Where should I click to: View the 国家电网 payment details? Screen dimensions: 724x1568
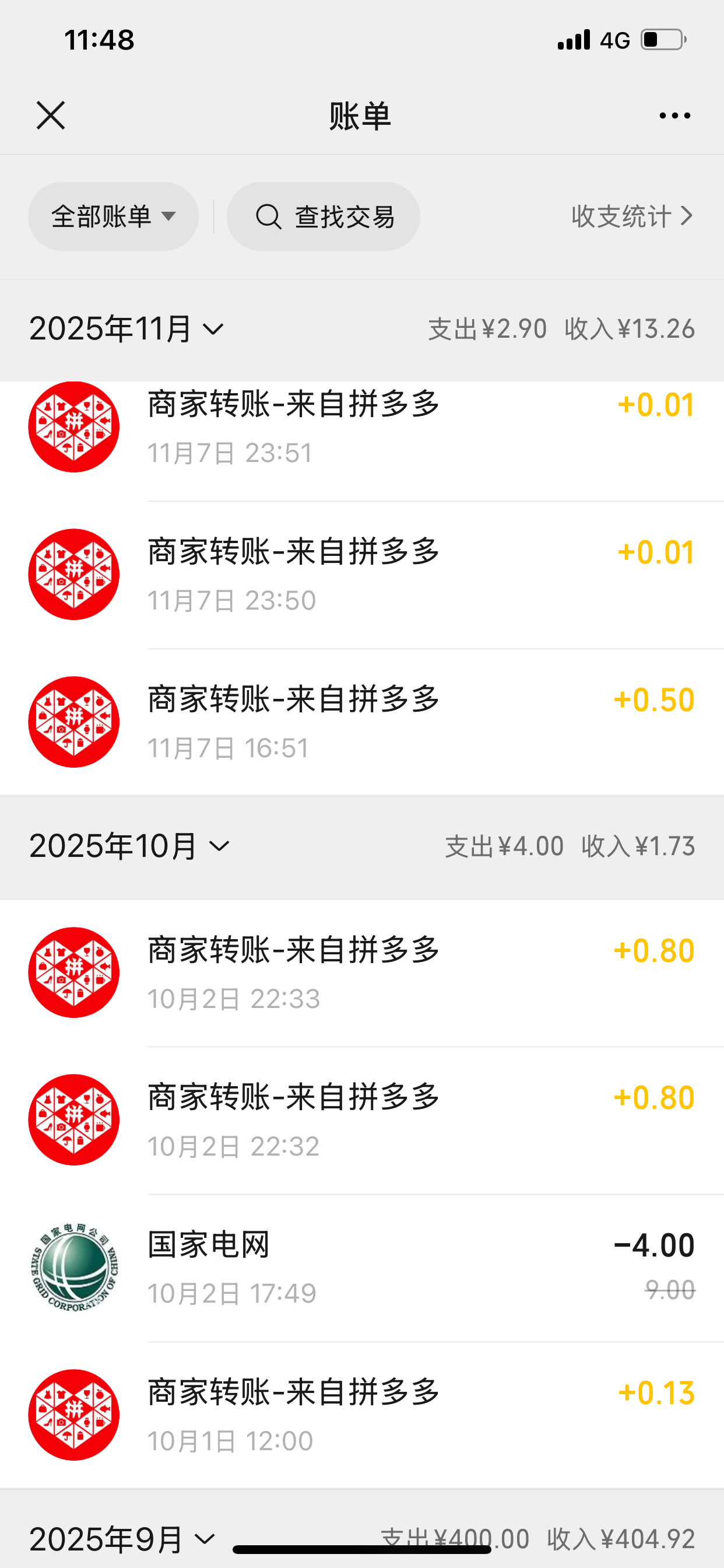click(361, 1268)
